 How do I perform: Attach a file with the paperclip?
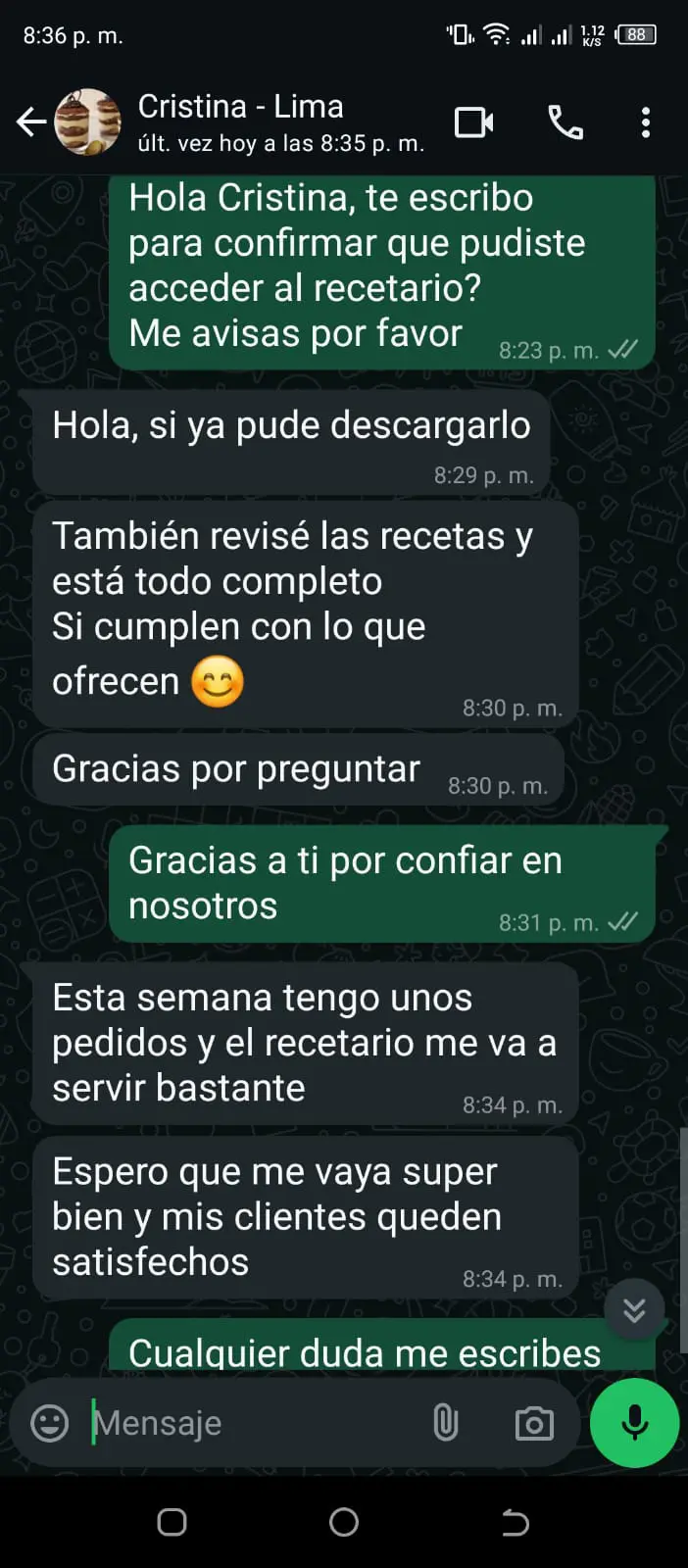445,1423
